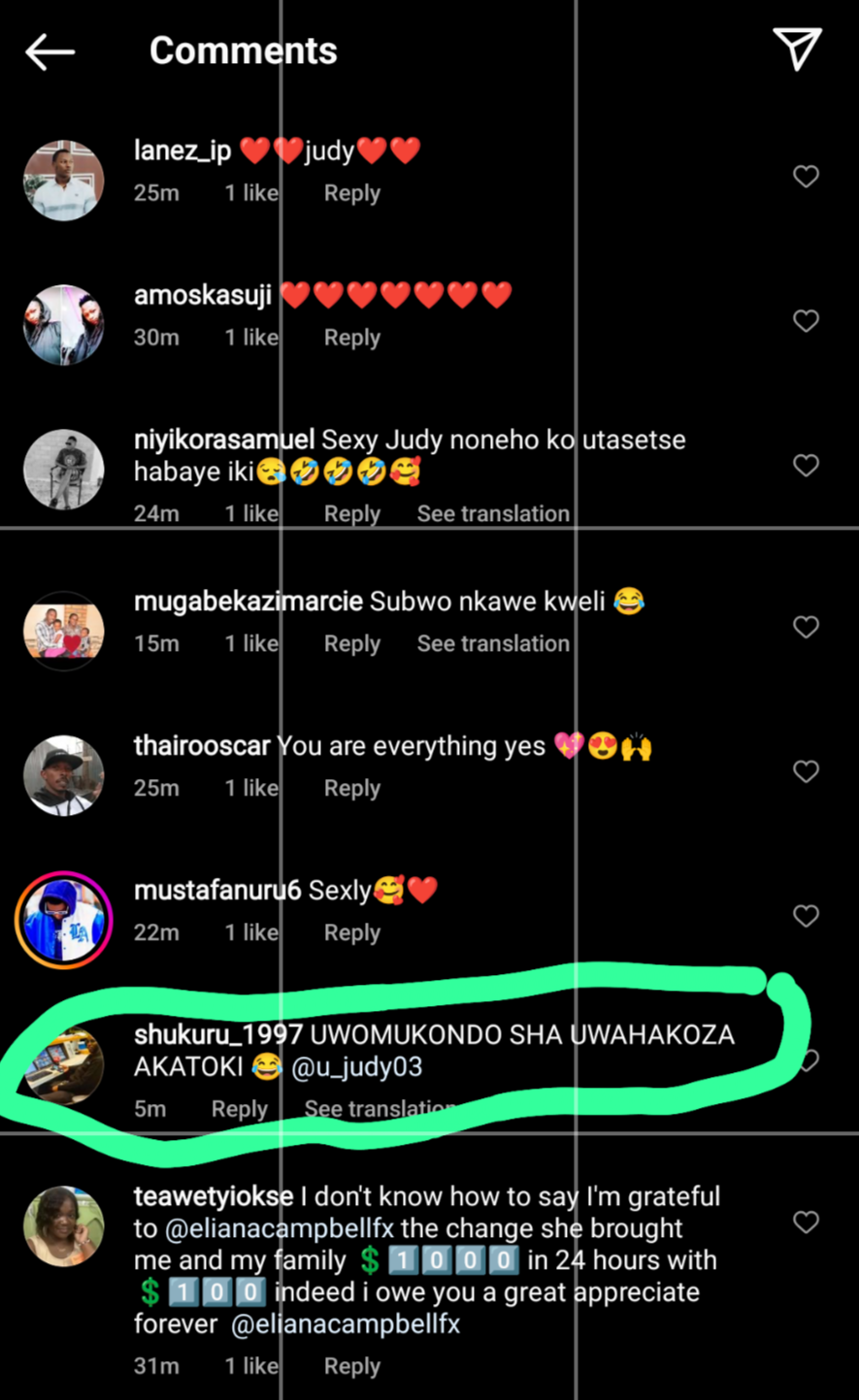
Task: Open the first @elianacampbellfx mention
Action: [281, 1228]
